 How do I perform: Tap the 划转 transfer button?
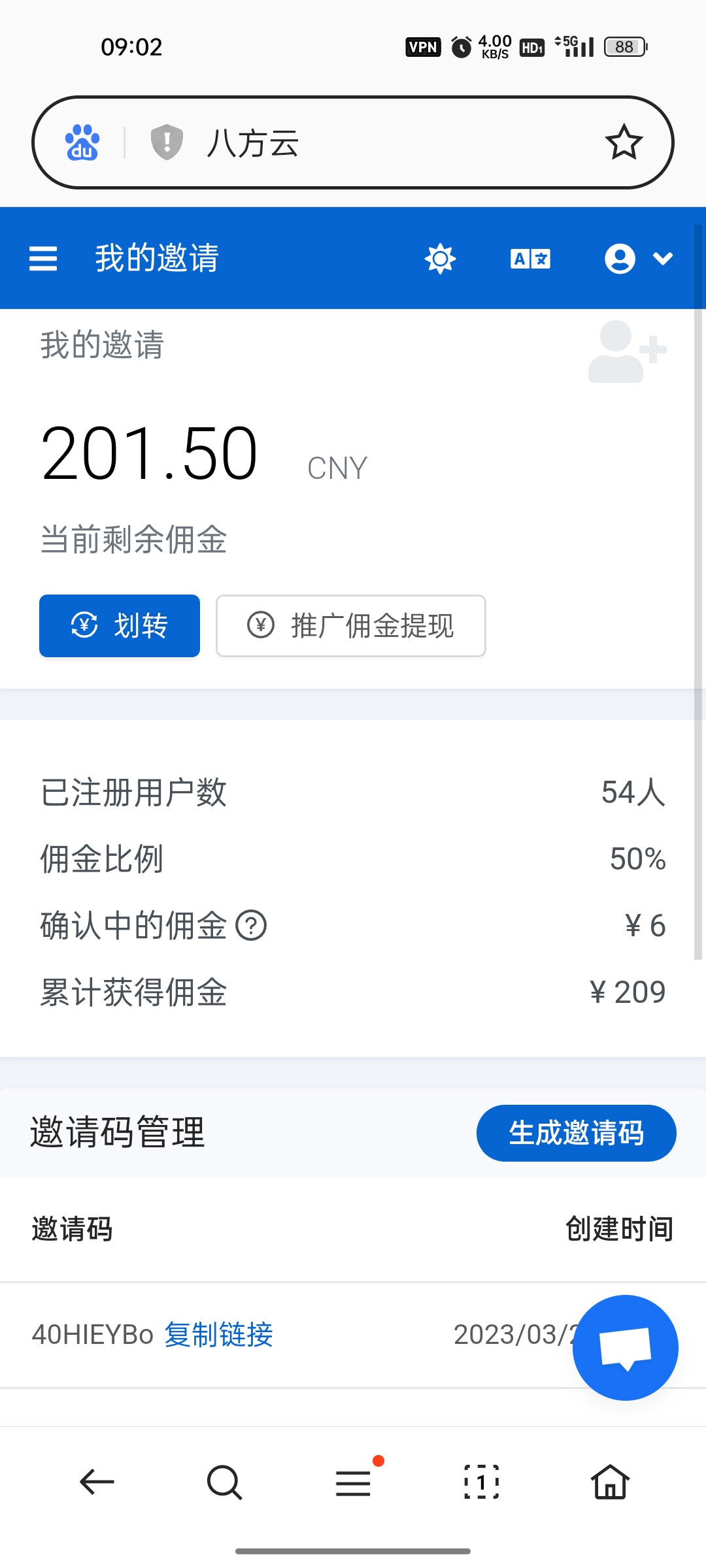point(120,626)
